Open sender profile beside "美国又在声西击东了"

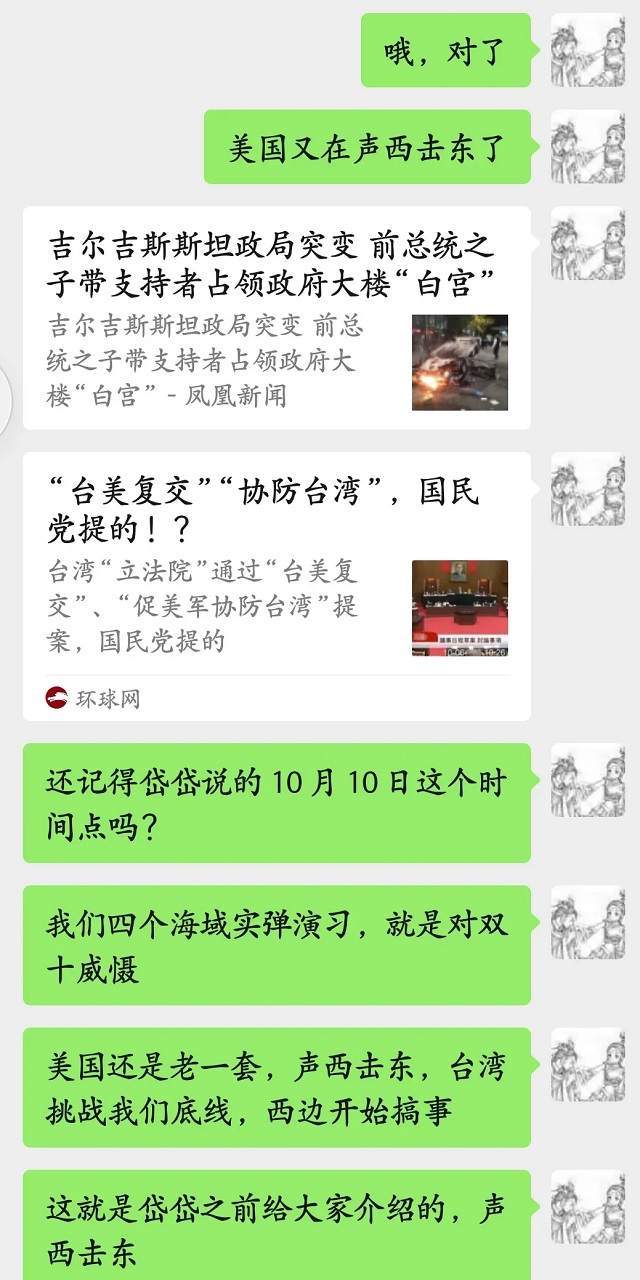588,146
